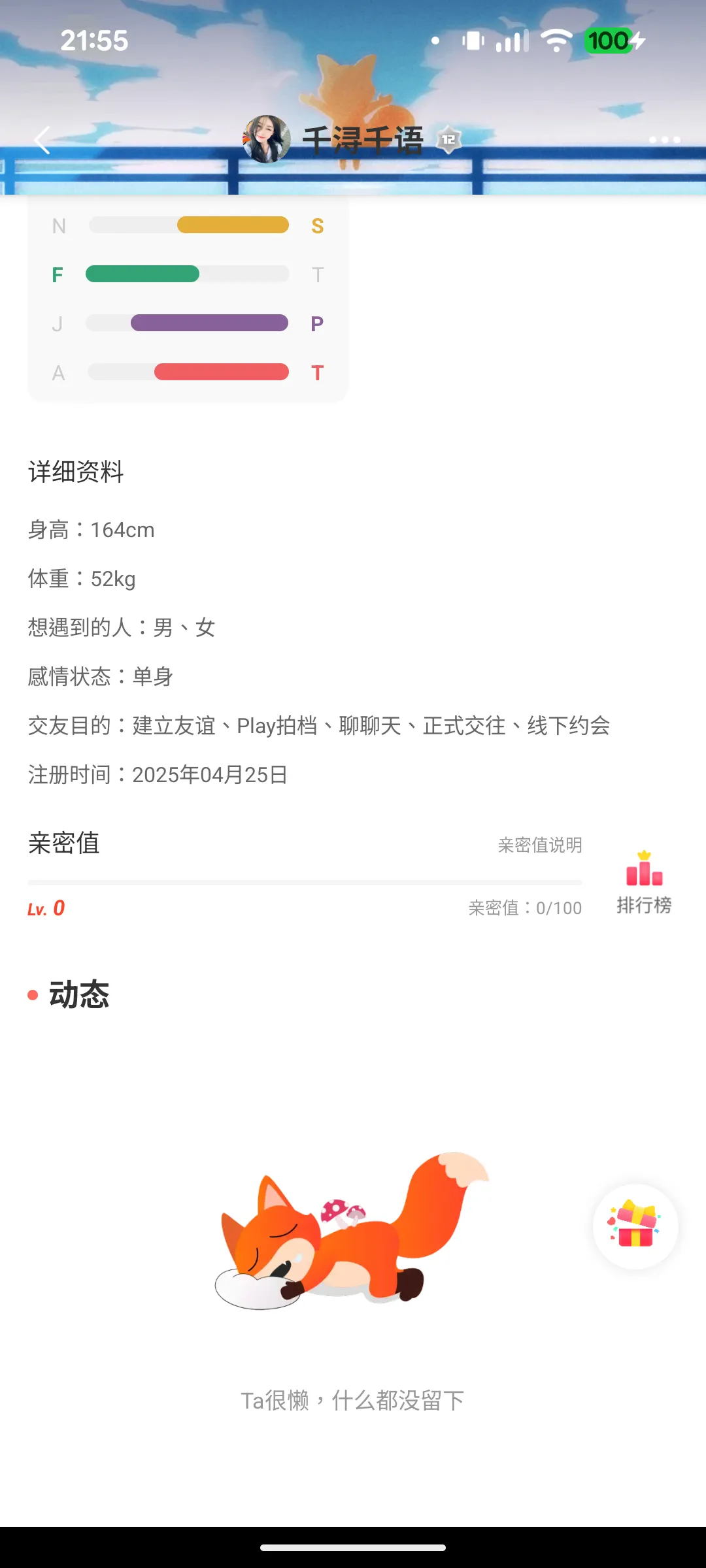Tap the level 12 badge beside the username
706x1568 pixels.
pyautogui.click(x=448, y=140)
